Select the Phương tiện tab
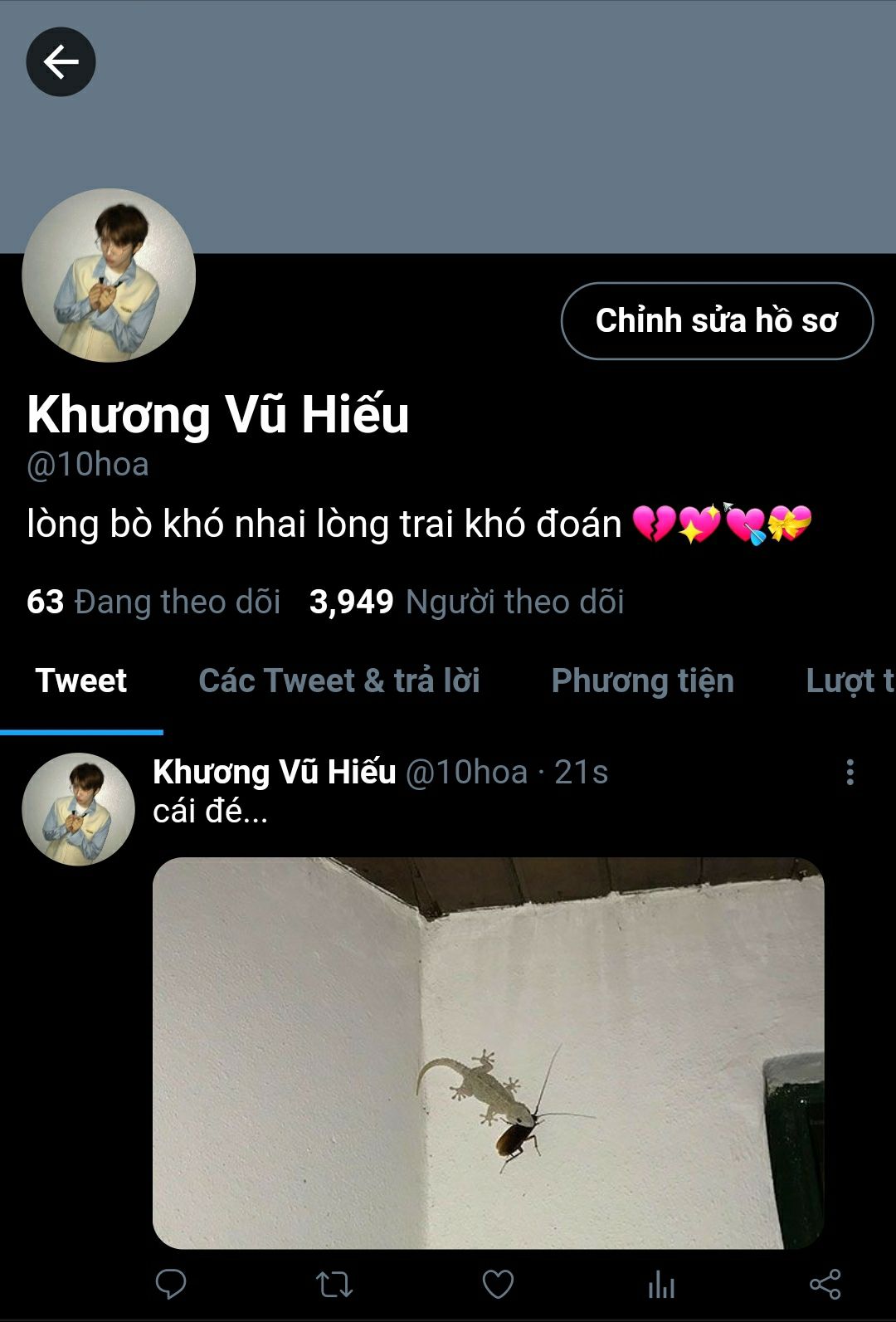 [x=642, y=681]
